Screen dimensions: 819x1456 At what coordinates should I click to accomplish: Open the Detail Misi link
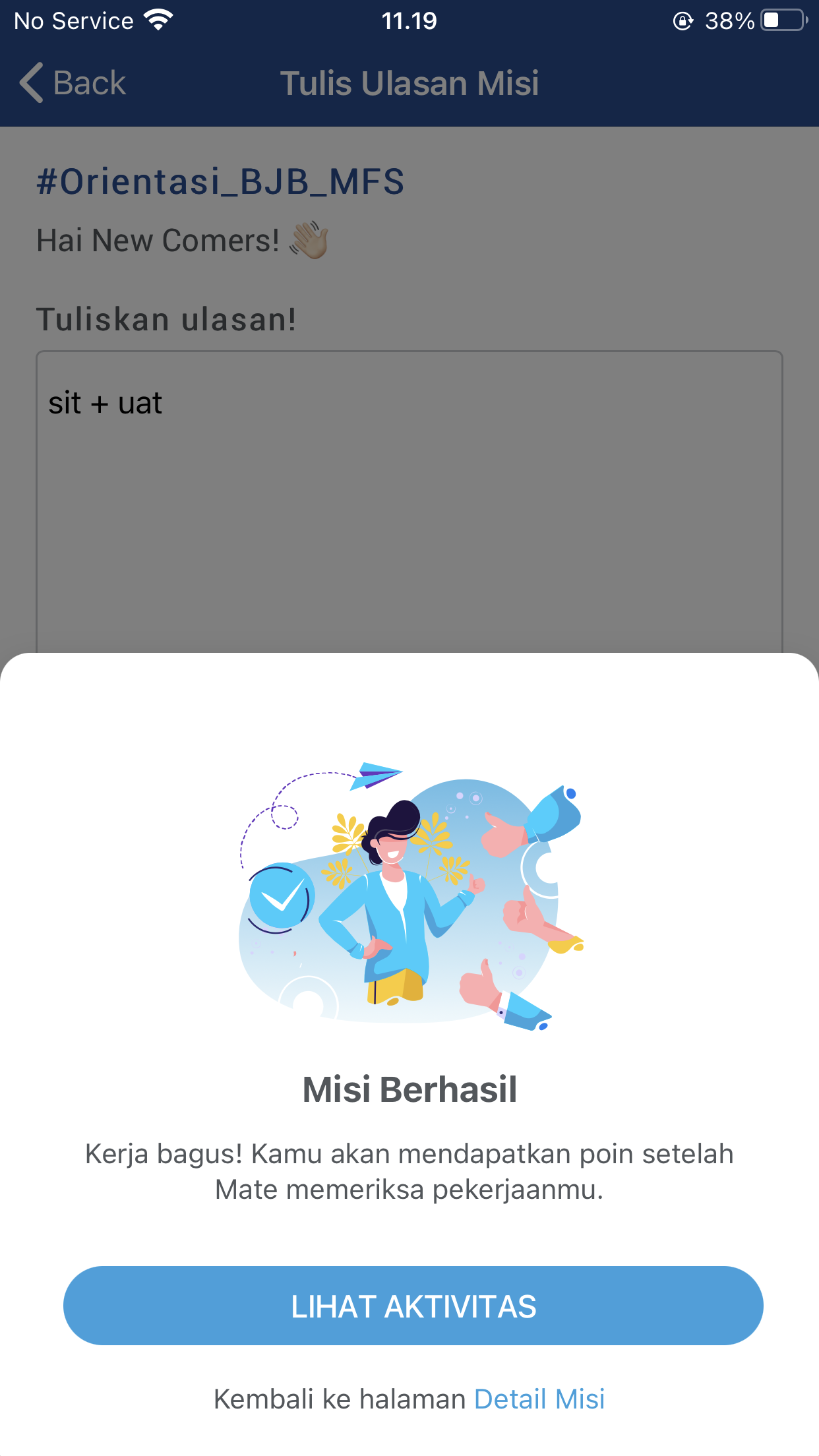(x=539, y=1399)
